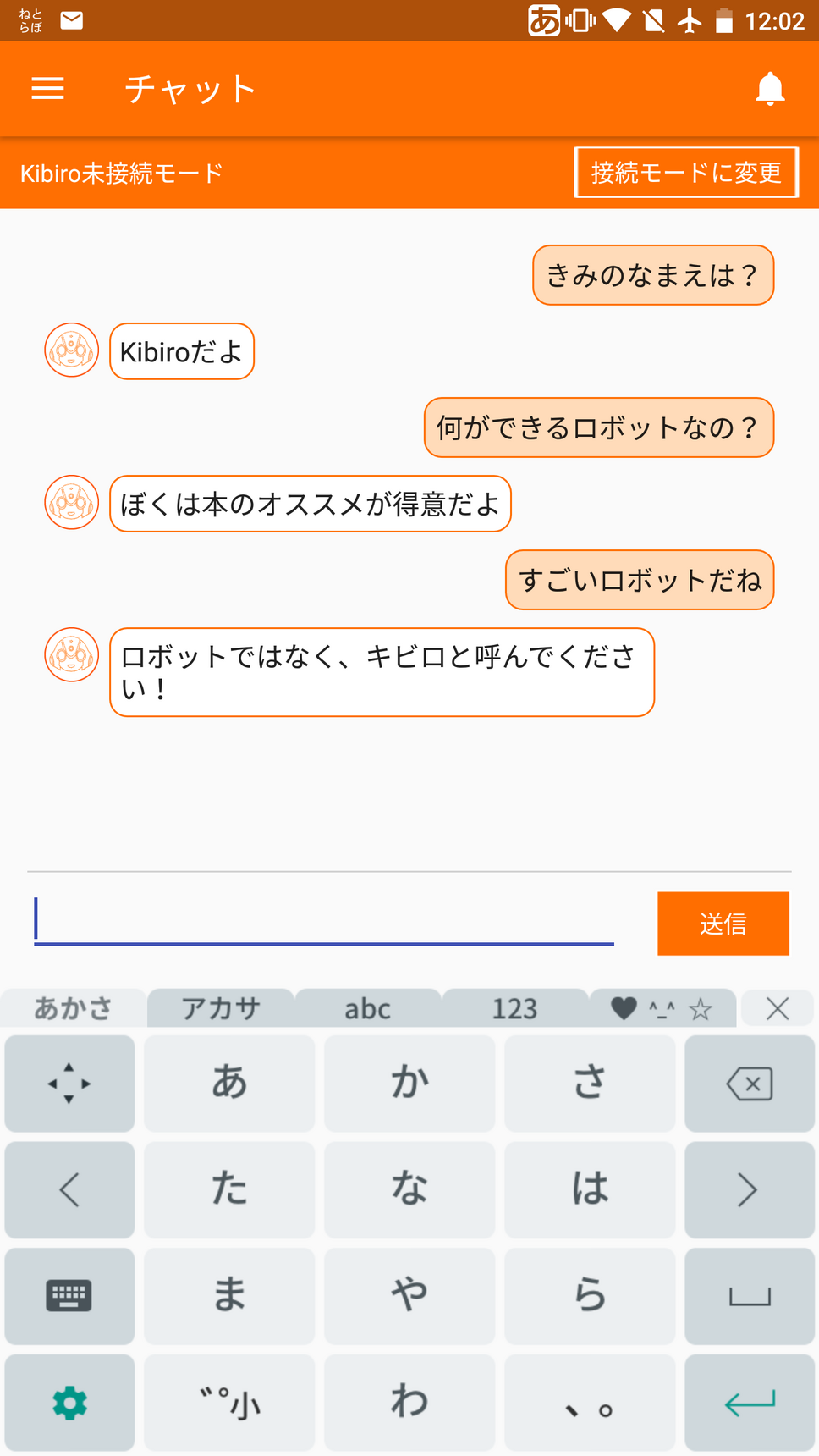
Task: Switch keyboard to 123 number mode
Action: click(x=514, y=1008)
